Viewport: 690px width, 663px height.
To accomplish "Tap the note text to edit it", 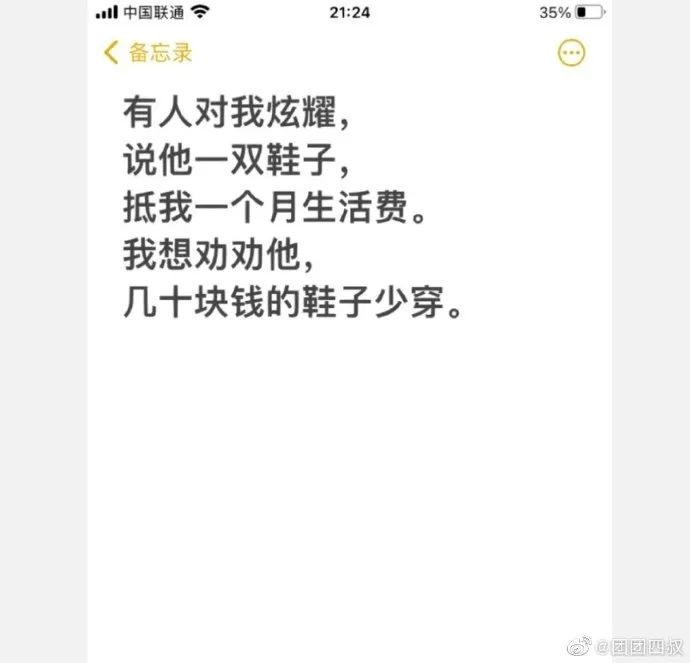I will pos(290,207).
